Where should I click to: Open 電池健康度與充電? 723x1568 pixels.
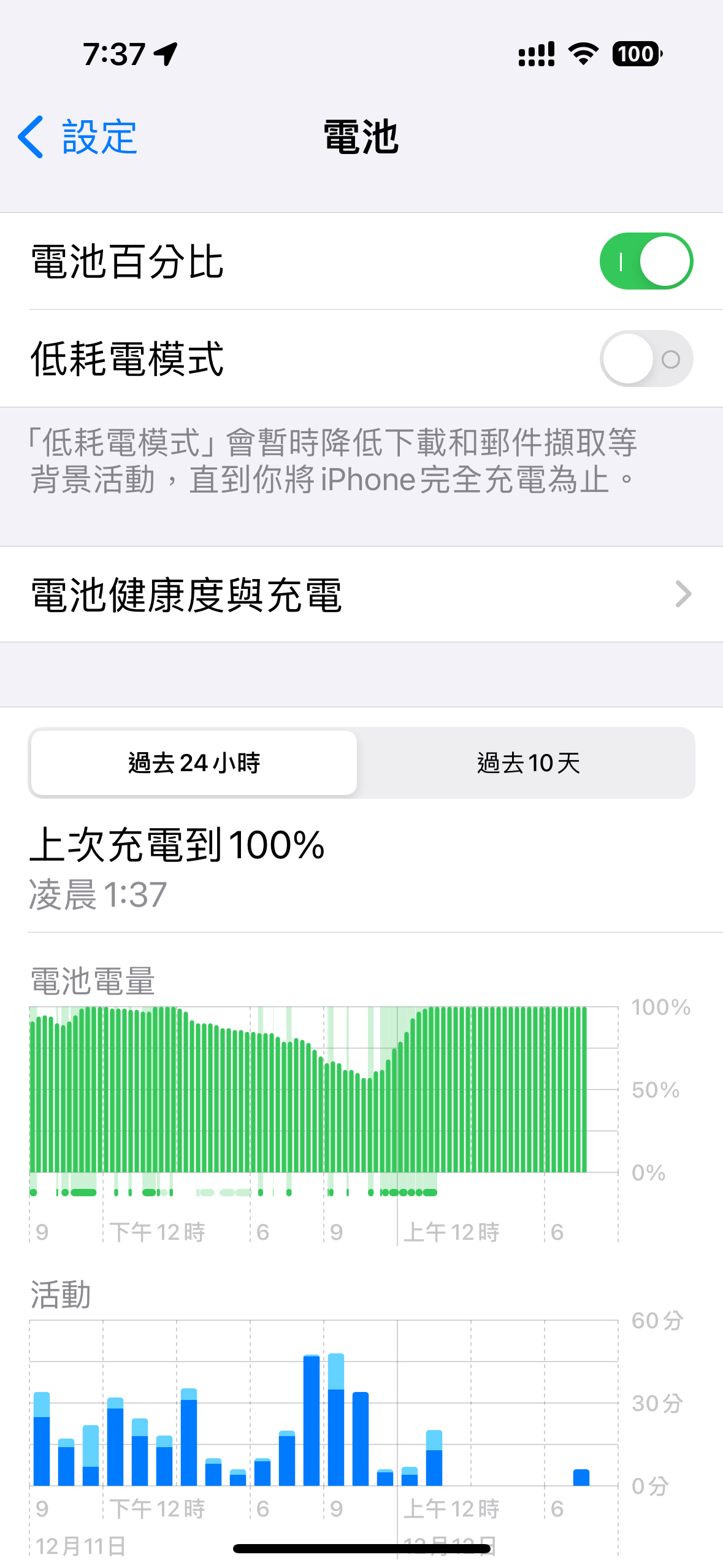pos(361,594)
